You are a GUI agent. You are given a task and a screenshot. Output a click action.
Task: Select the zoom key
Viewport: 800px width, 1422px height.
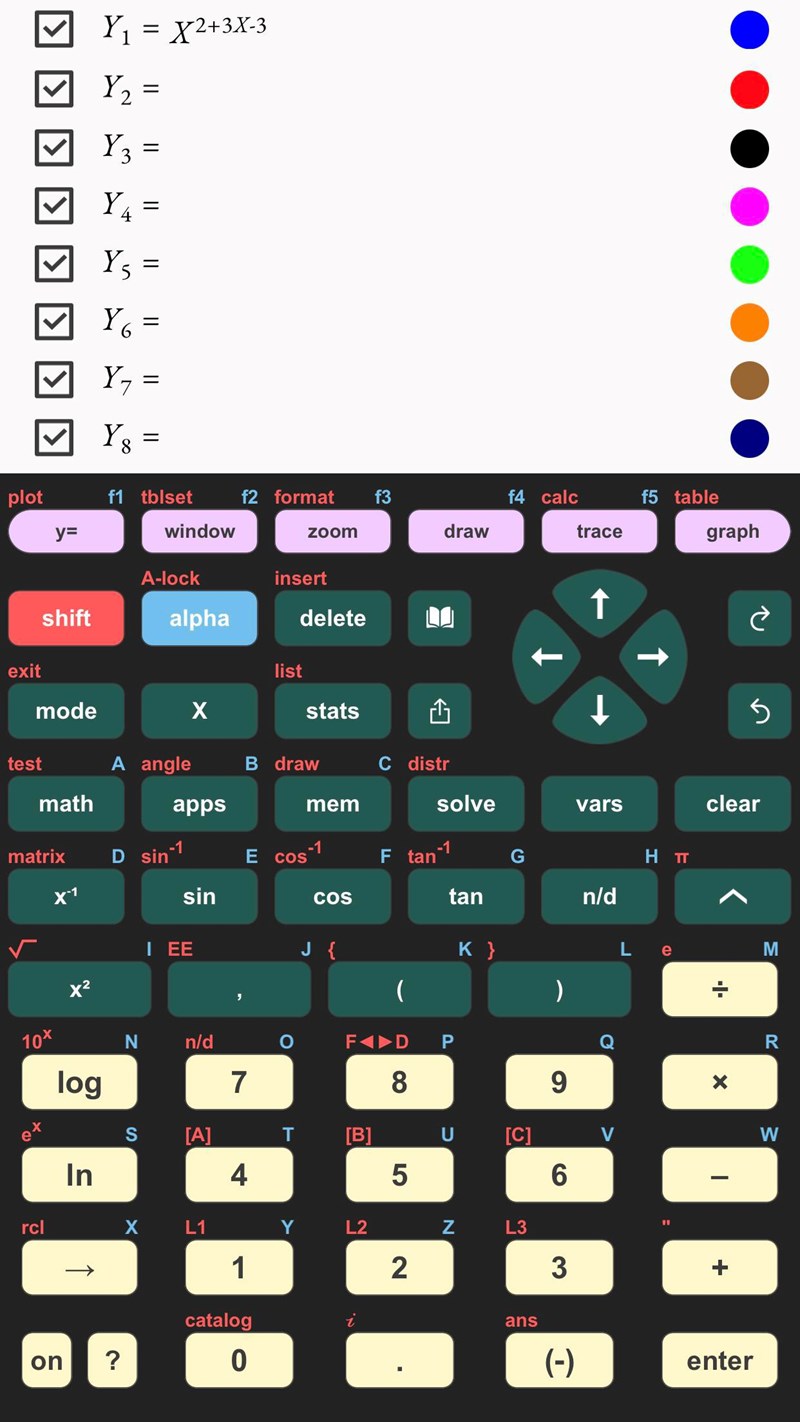(x=332, y=531)
